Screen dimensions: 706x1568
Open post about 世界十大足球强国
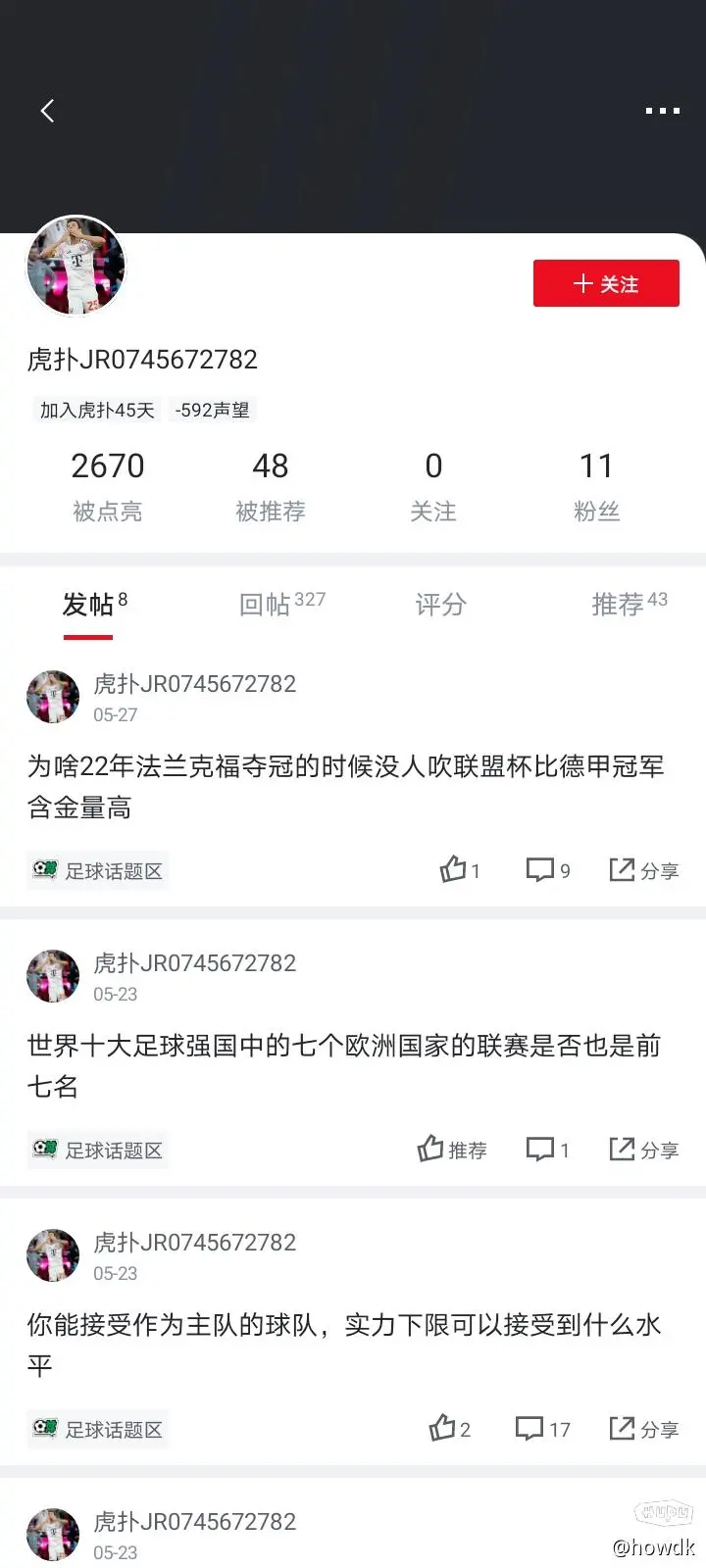345,1065
